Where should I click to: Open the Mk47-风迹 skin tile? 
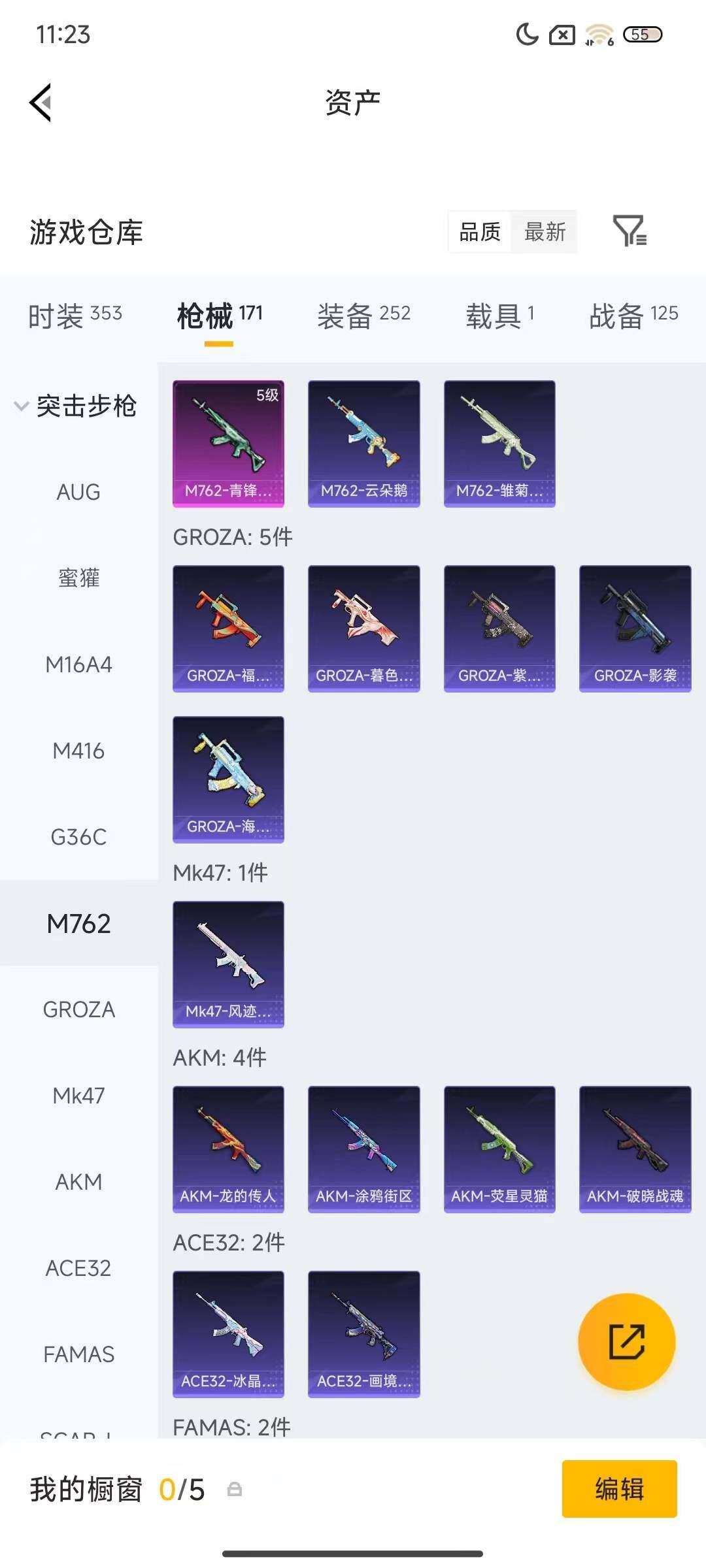pyautogui.click(x=228, y=964)
